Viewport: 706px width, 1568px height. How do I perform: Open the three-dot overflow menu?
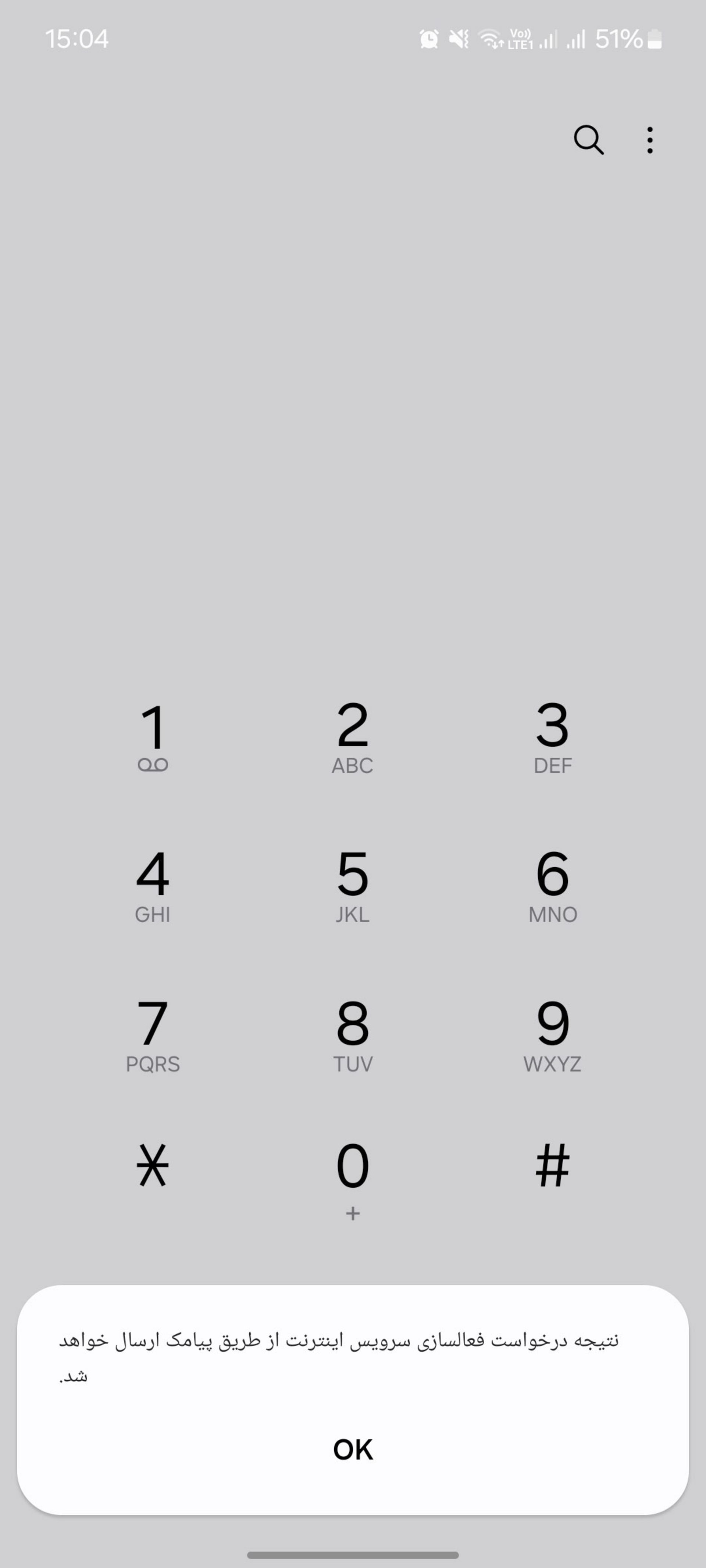click(x=650, y=140)
